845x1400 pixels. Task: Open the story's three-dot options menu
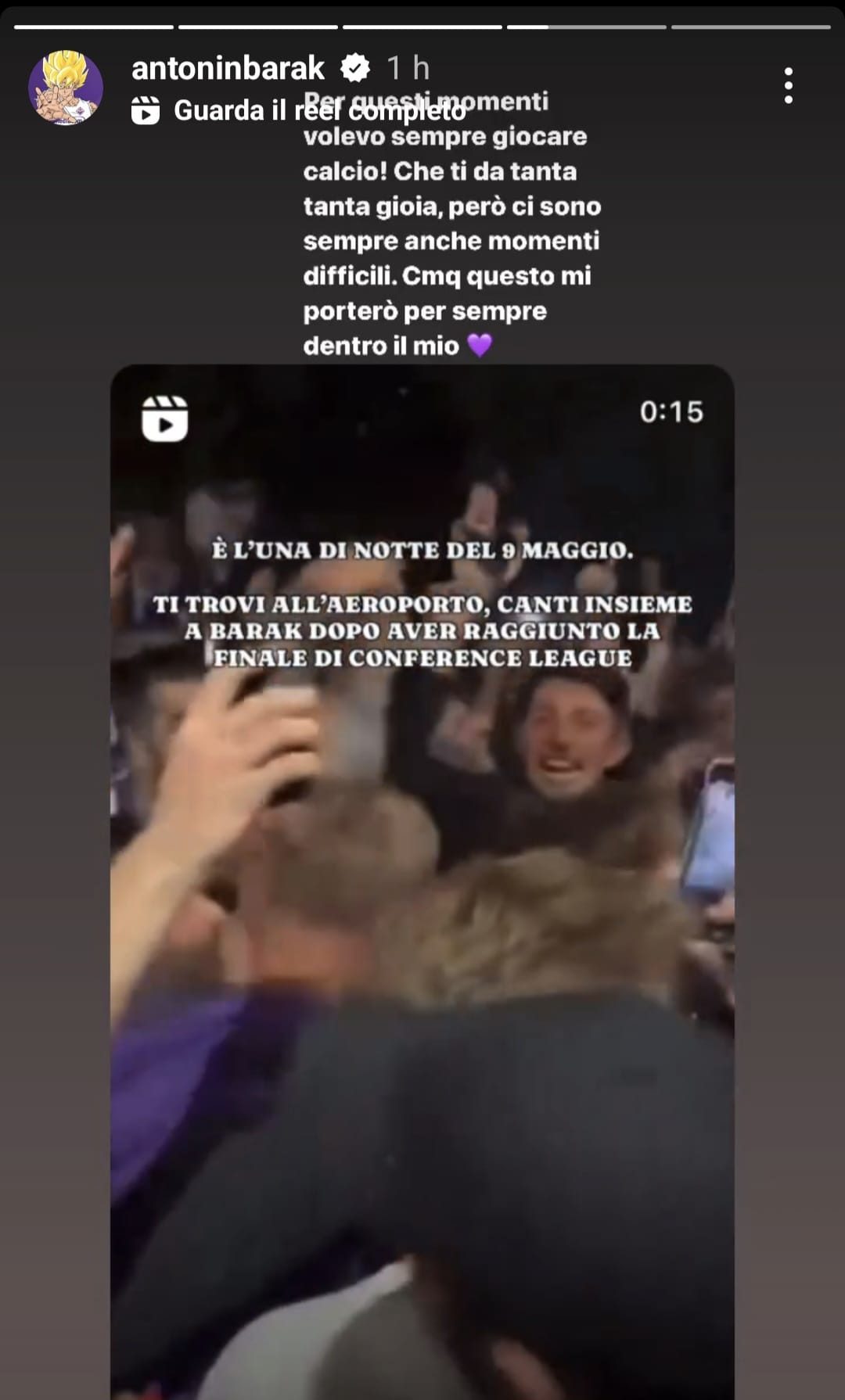[788, 85]
